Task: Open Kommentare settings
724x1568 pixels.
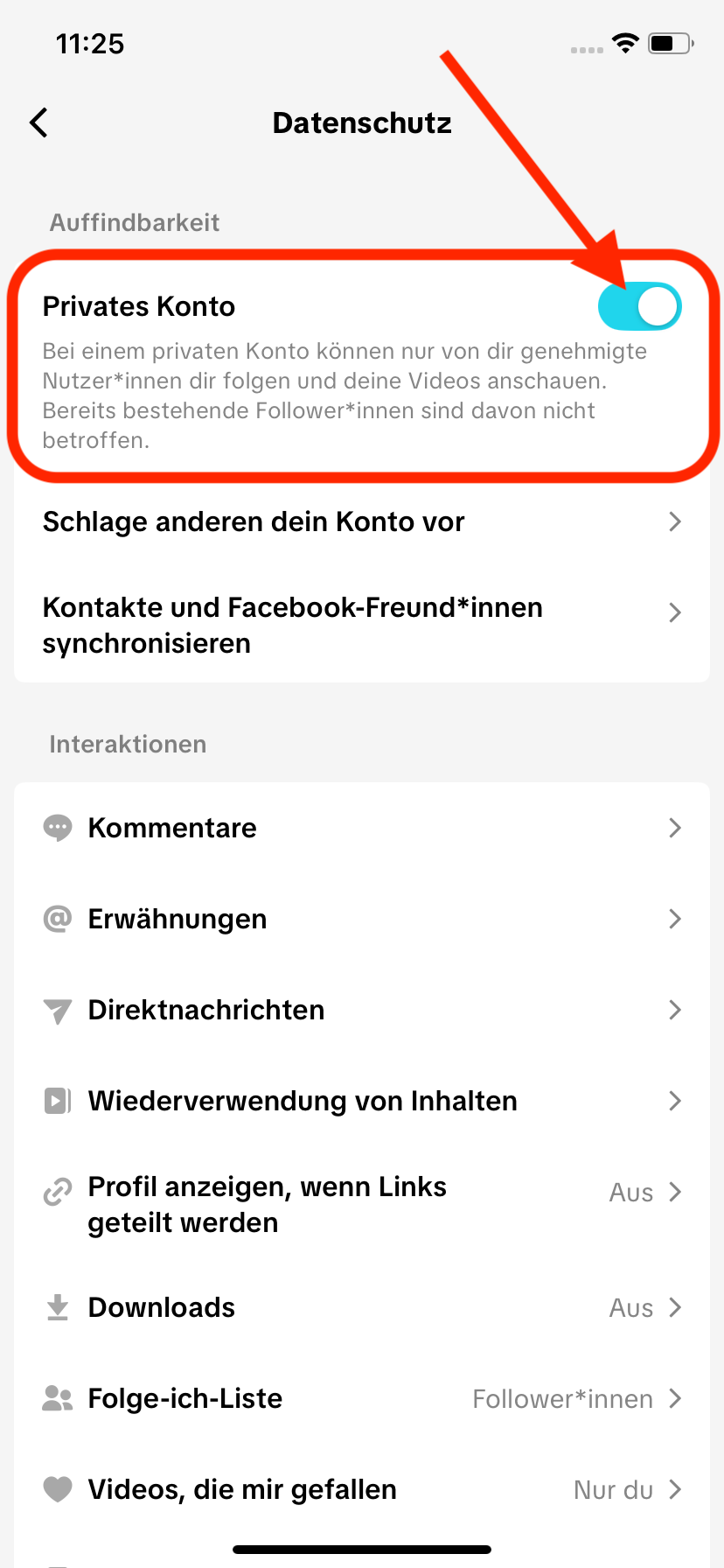Action: [x=362, y=828]
